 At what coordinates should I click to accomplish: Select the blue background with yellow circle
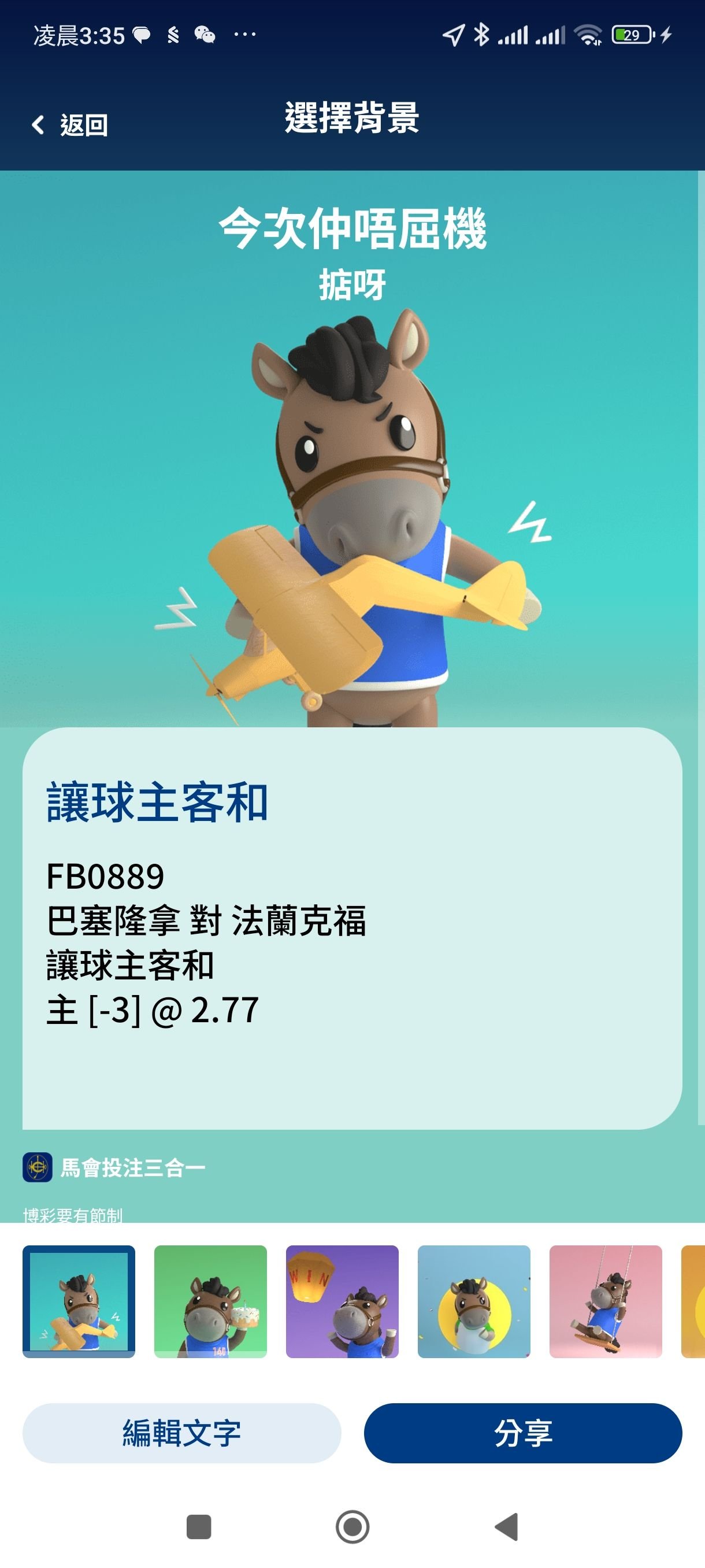click(x=474, y=1301)
